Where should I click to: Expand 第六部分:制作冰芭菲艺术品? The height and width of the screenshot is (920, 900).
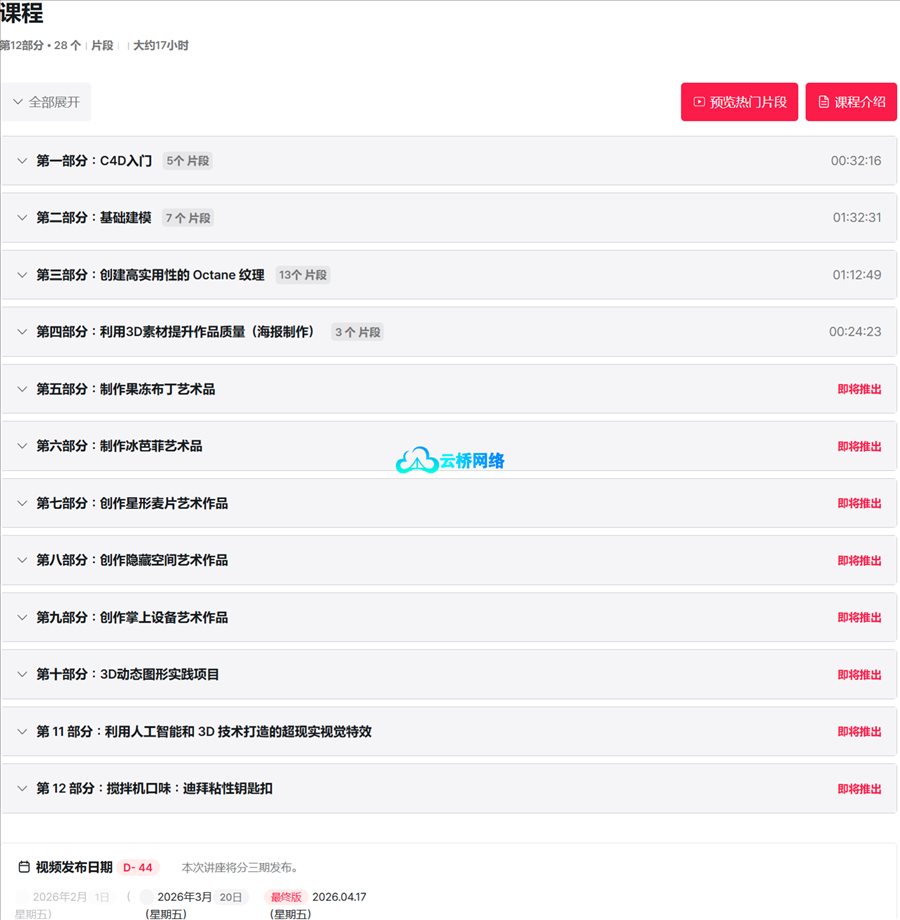tap(119, 446)
